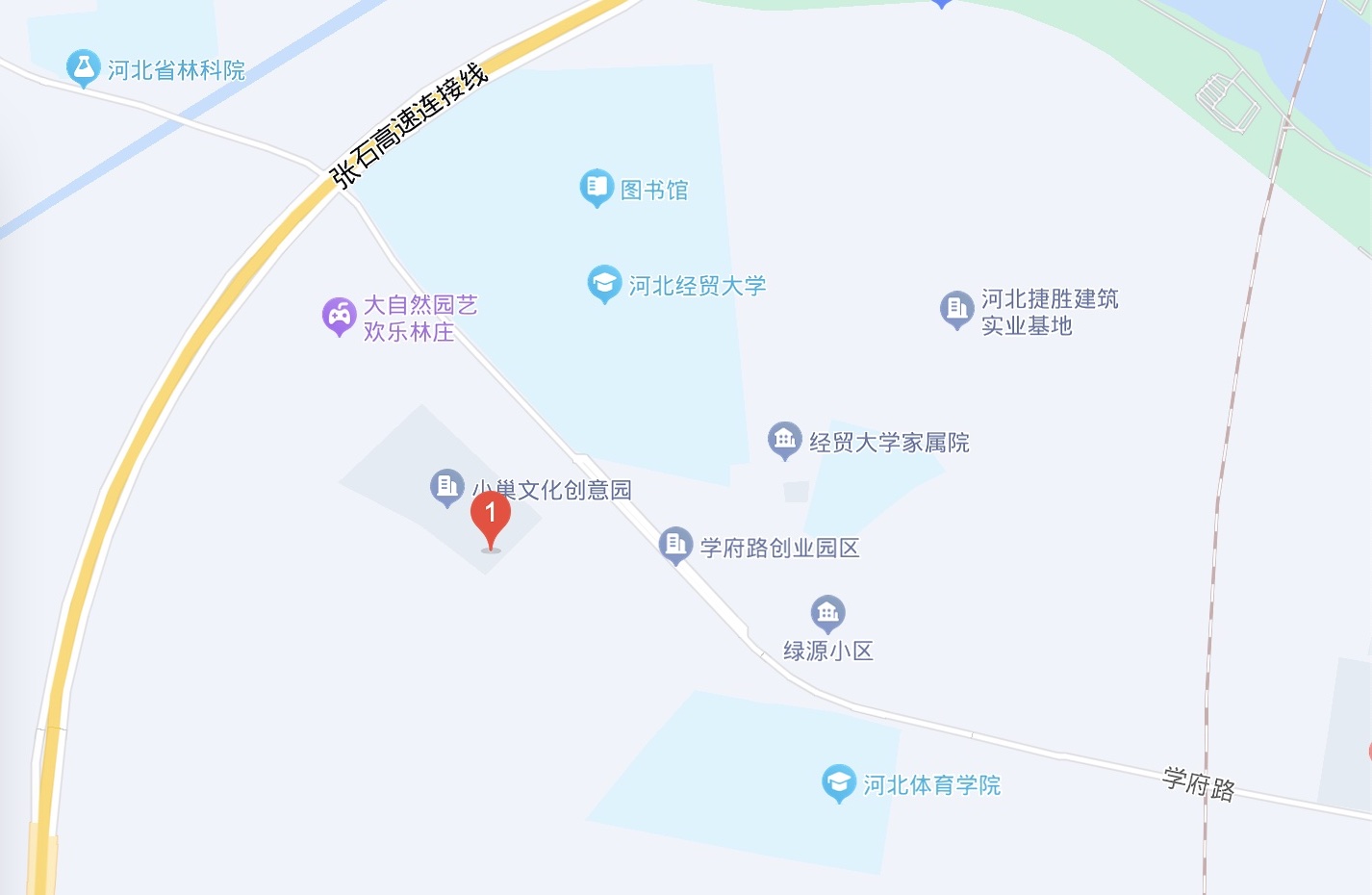Open the 河北捷胜建筑实业基地 marker
The height and width of the screenshot is (895, 1372).
coord(956,309)
